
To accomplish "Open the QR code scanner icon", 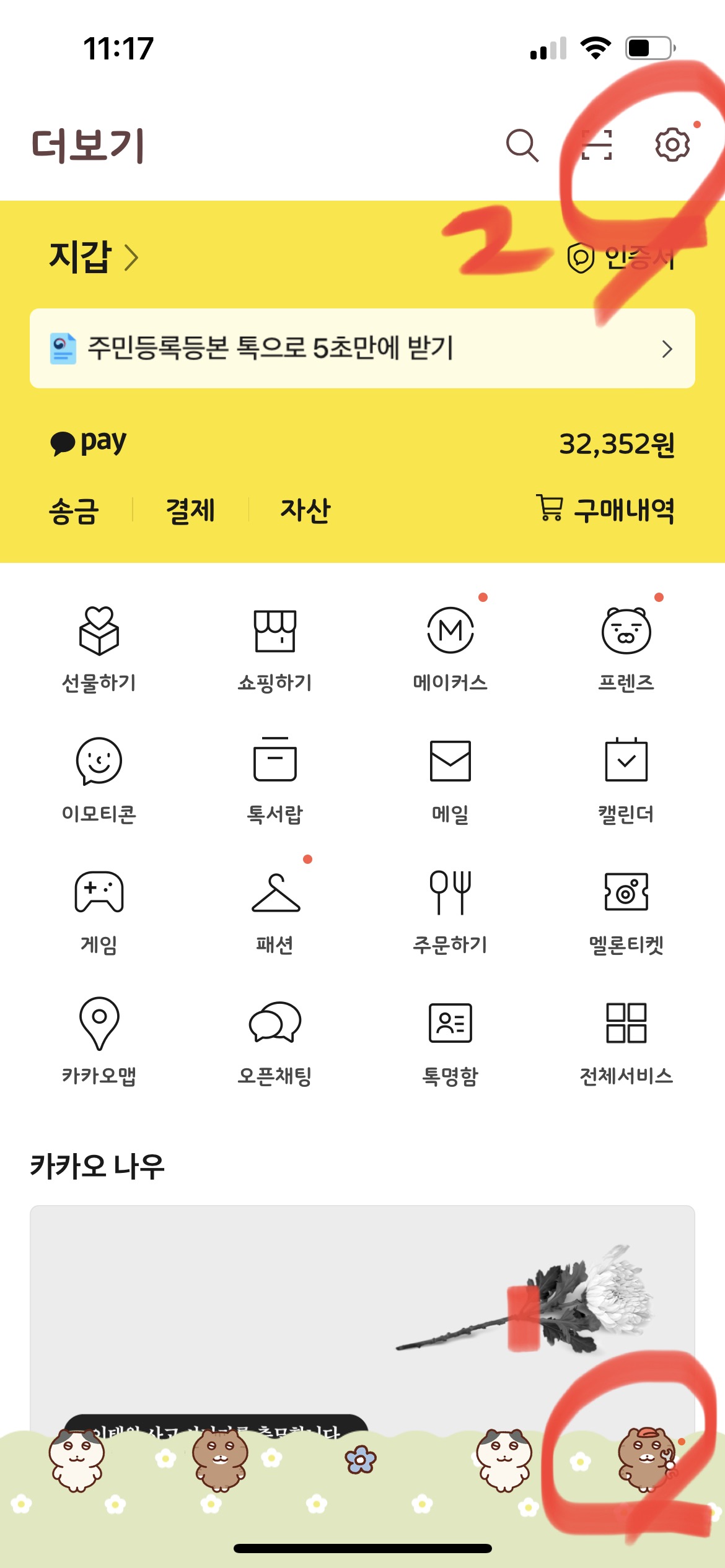I will [597, 145].
